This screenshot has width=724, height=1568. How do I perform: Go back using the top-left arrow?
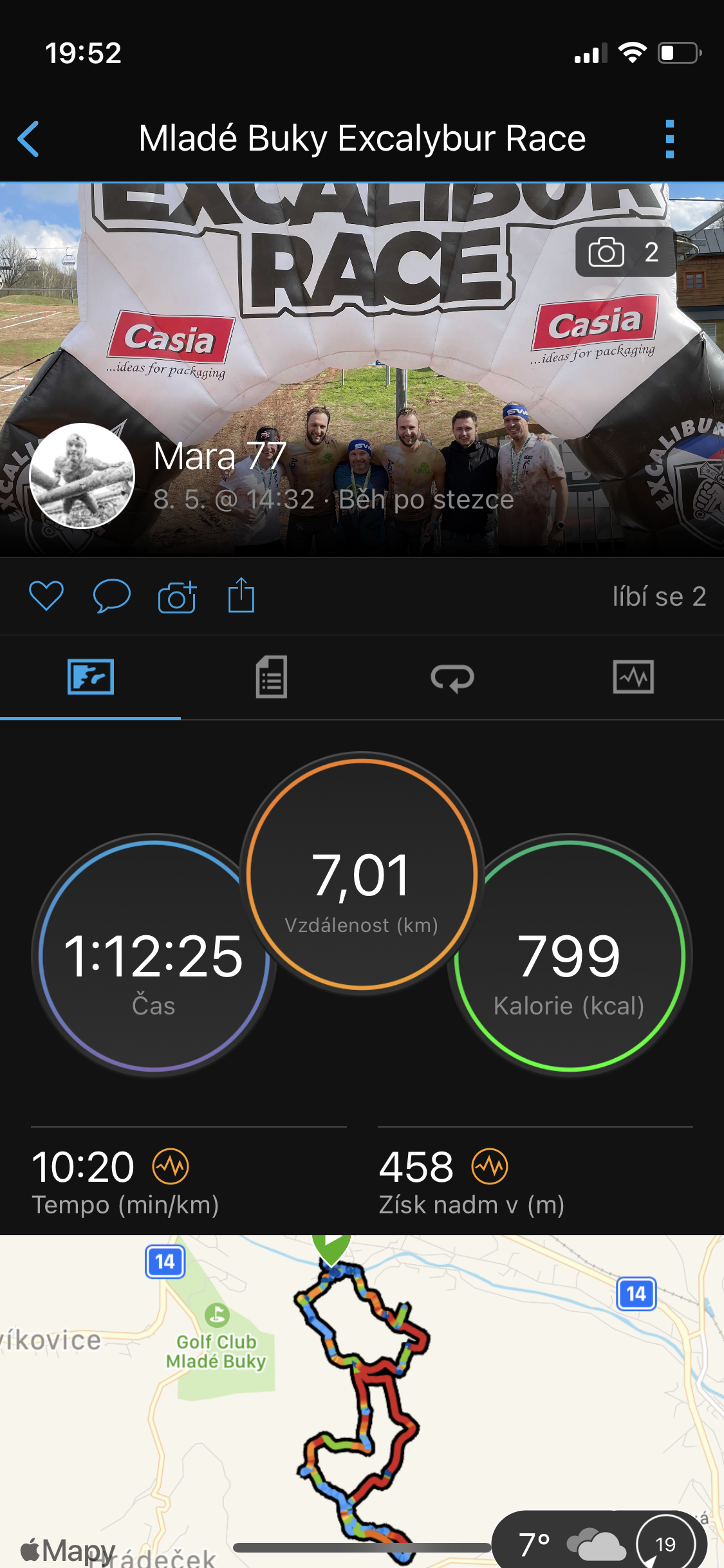coord(28,138)
